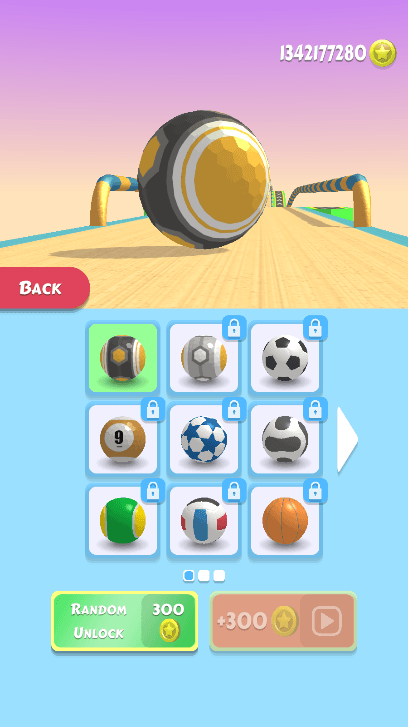This screenshot has height=727, width=408.
Task: Tap Random Unlock for 300 coins
Action: point(124,621)
